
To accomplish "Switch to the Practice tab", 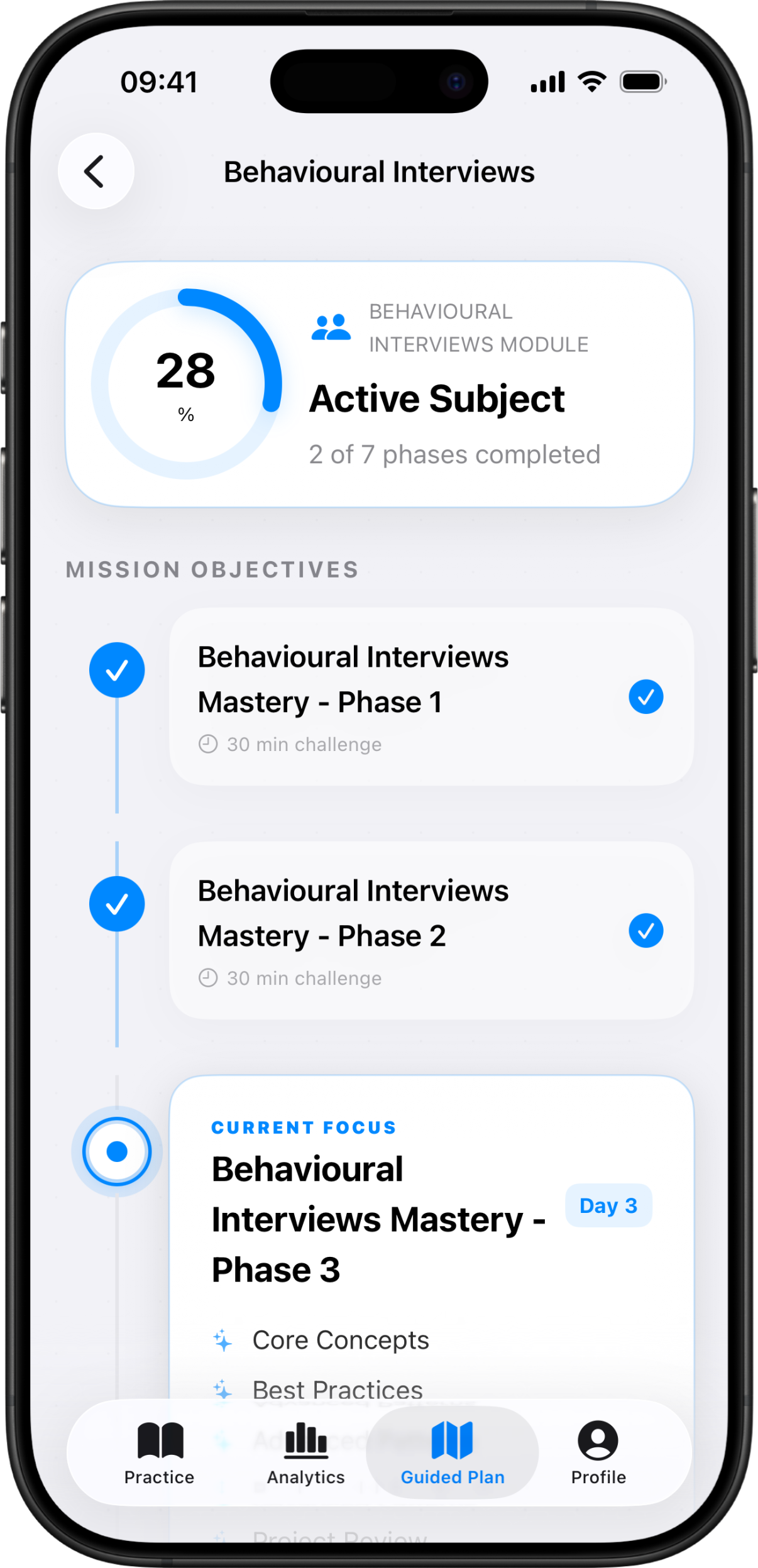I will (x=160, y=1453).
